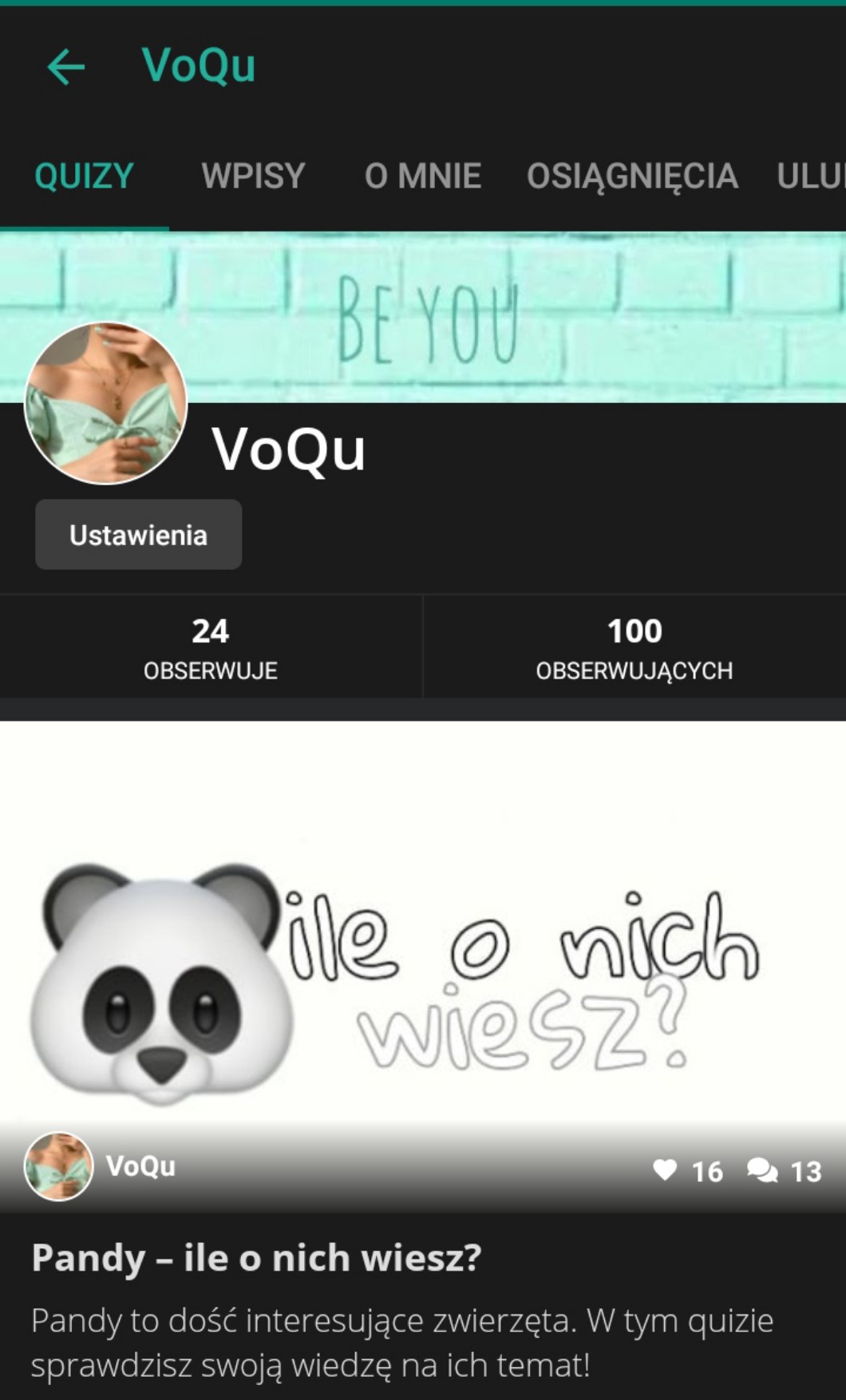
Task: Go back using the arrow icon
Action: (65, 66)
